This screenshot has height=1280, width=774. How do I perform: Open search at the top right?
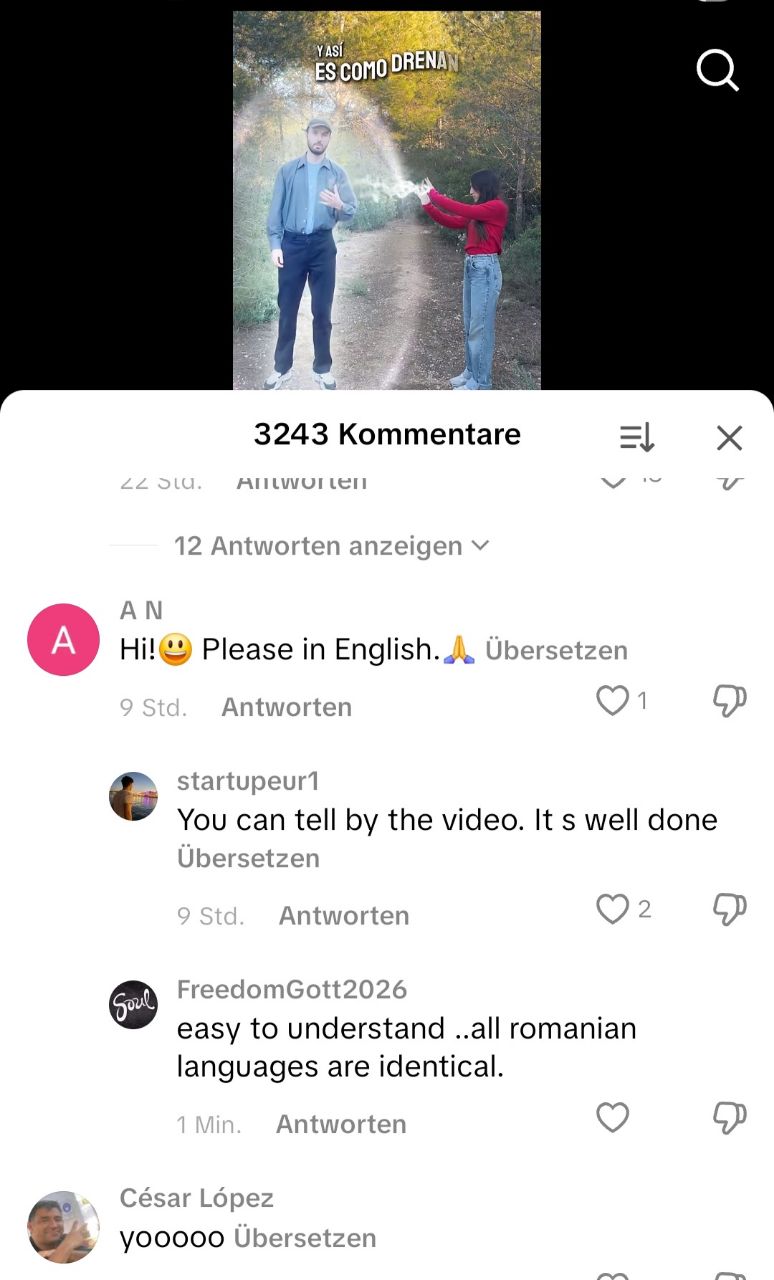(x=717, y=70)
